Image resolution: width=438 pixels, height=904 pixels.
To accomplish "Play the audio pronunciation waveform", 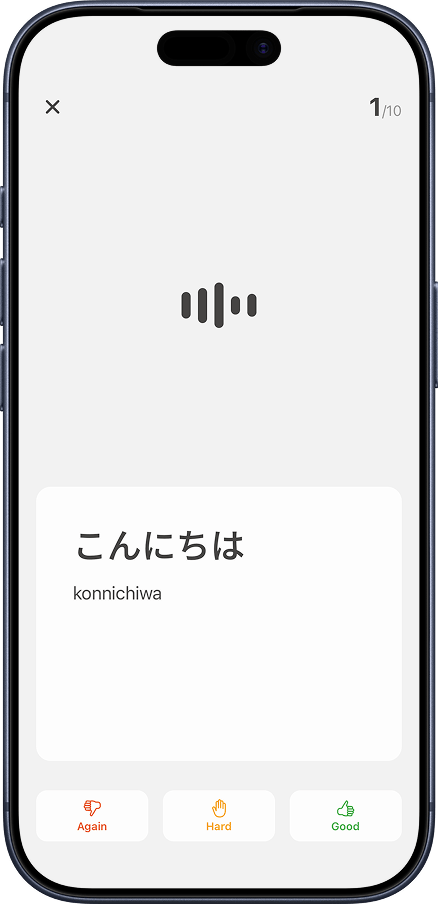I will point(219,305).
